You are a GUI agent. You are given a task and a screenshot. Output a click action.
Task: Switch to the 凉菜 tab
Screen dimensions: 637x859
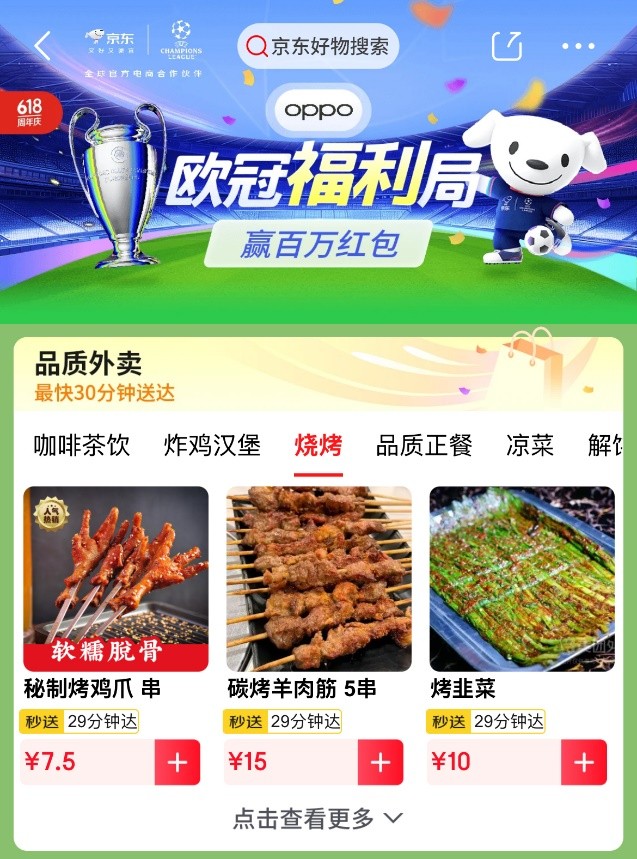click(x=530, y=445)
